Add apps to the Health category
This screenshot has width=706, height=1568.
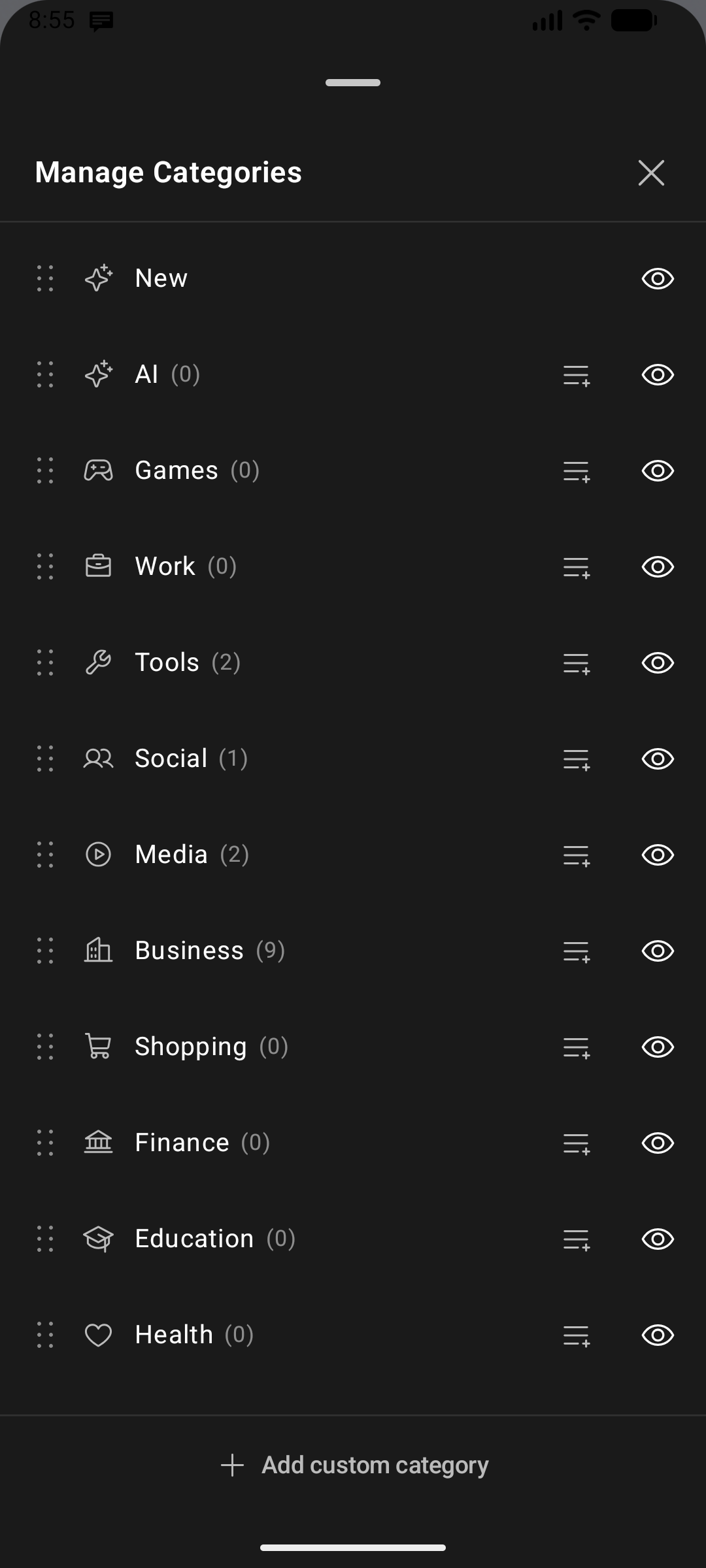577,1336
